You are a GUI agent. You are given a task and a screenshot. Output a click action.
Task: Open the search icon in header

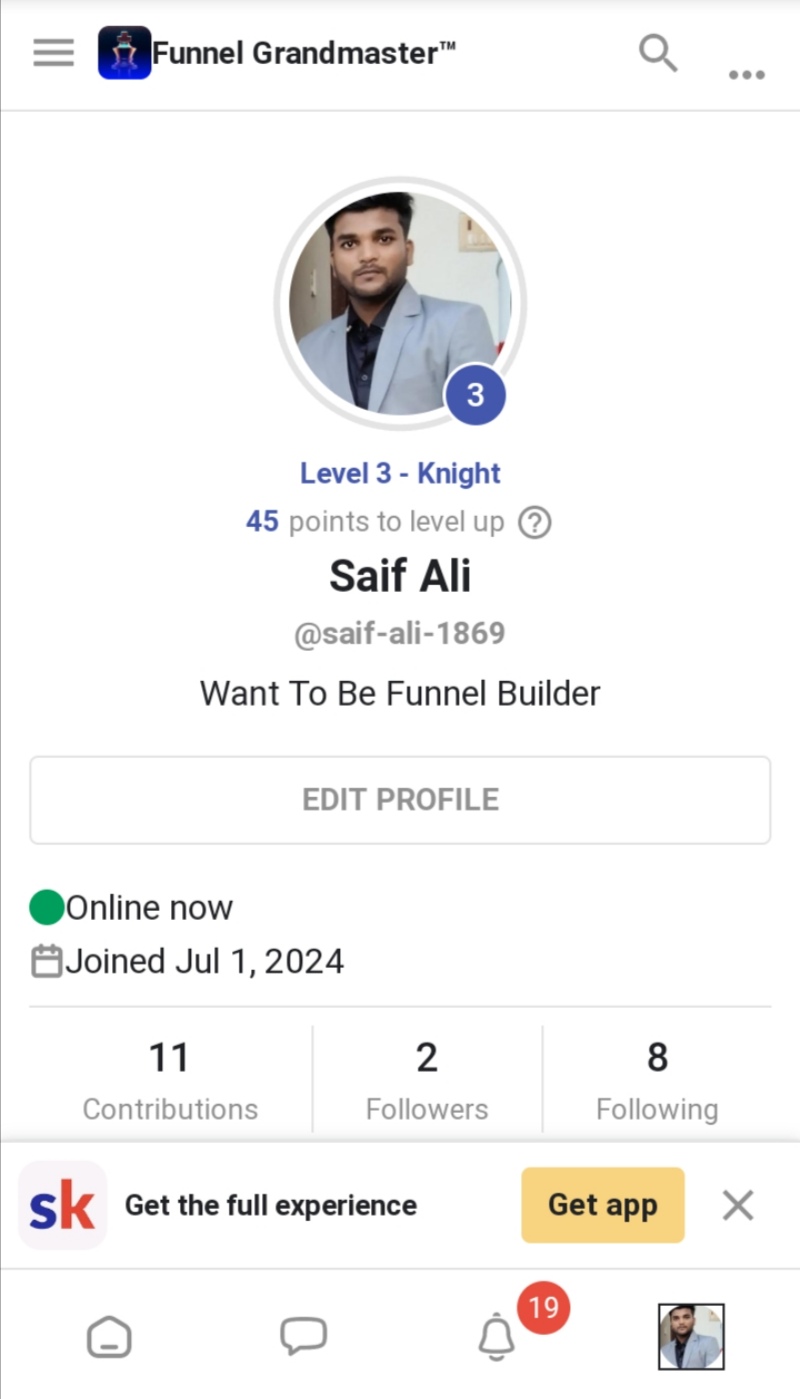click(x=658, y=53)
